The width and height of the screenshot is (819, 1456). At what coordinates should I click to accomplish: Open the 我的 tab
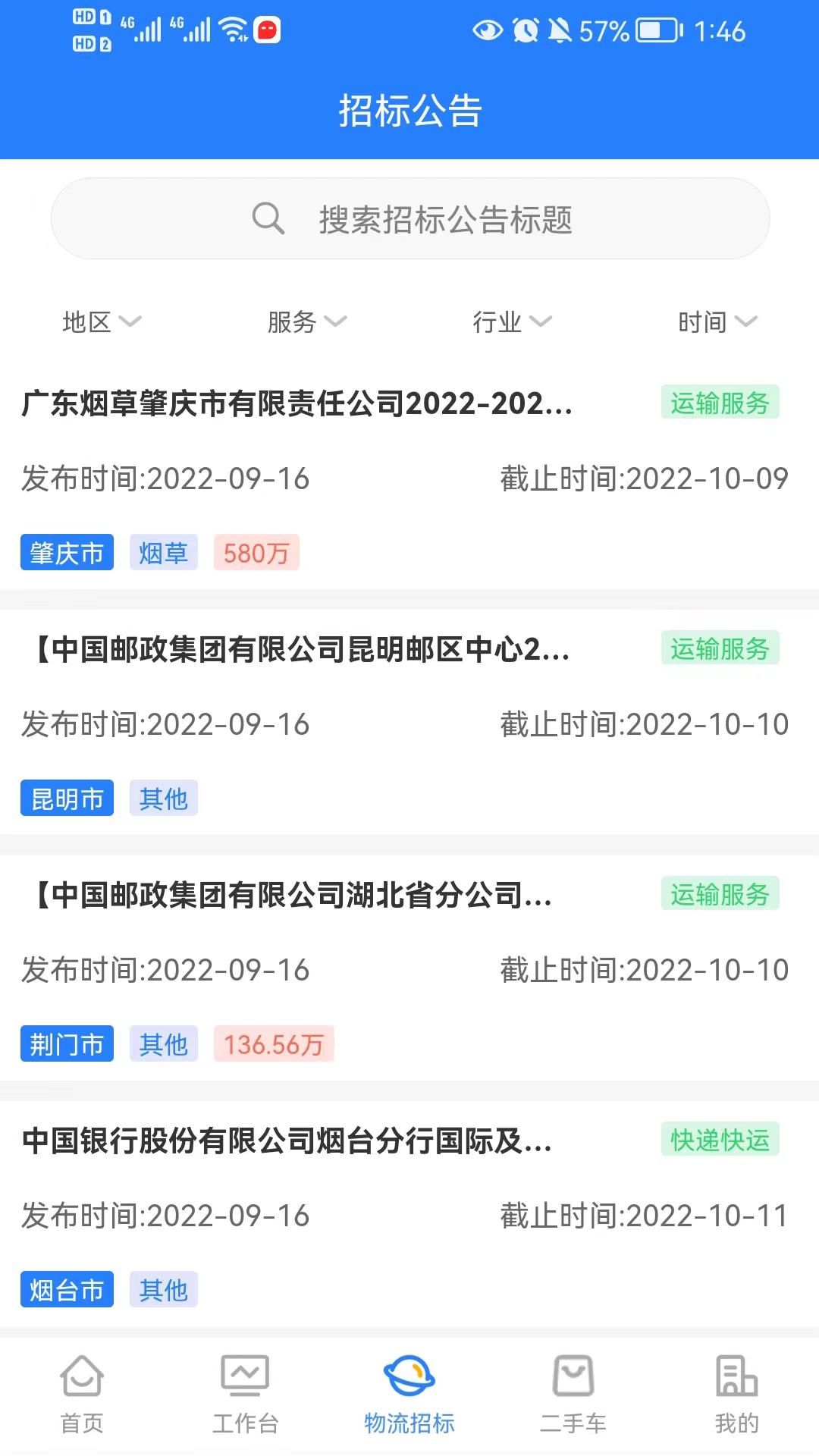point(736,1395)
